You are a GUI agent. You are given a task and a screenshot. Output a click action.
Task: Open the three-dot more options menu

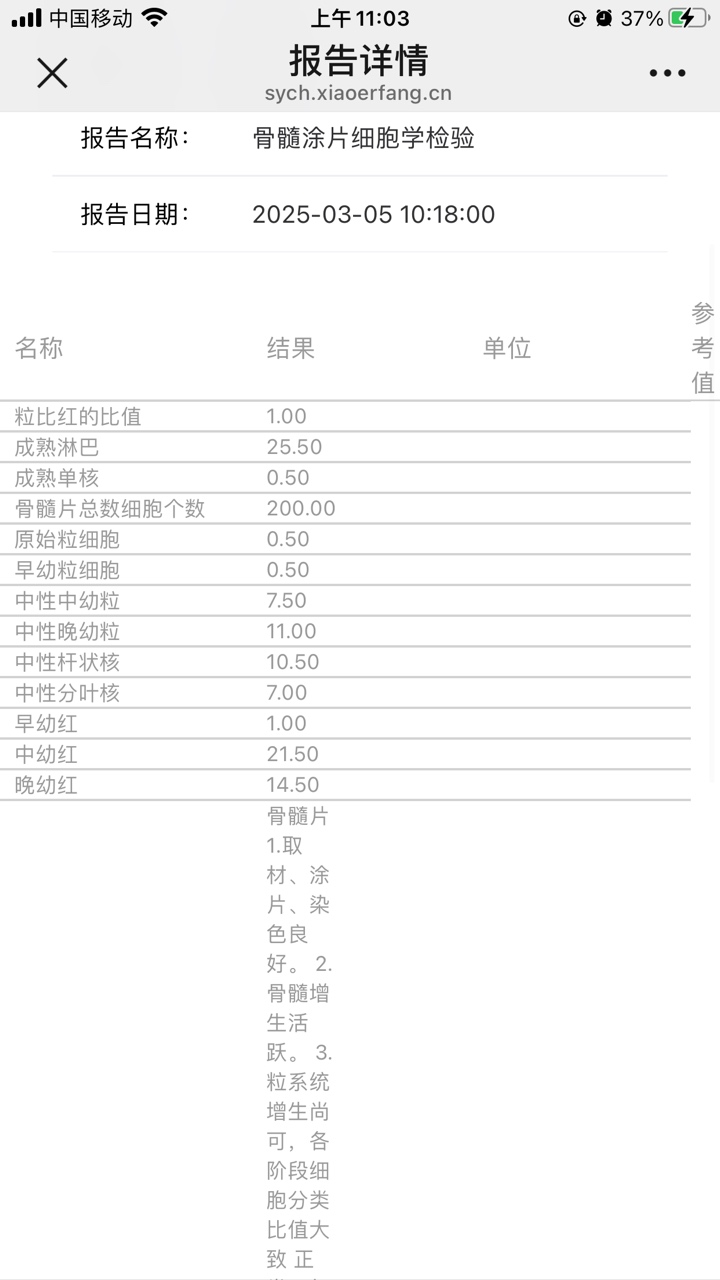coord(667,73)
